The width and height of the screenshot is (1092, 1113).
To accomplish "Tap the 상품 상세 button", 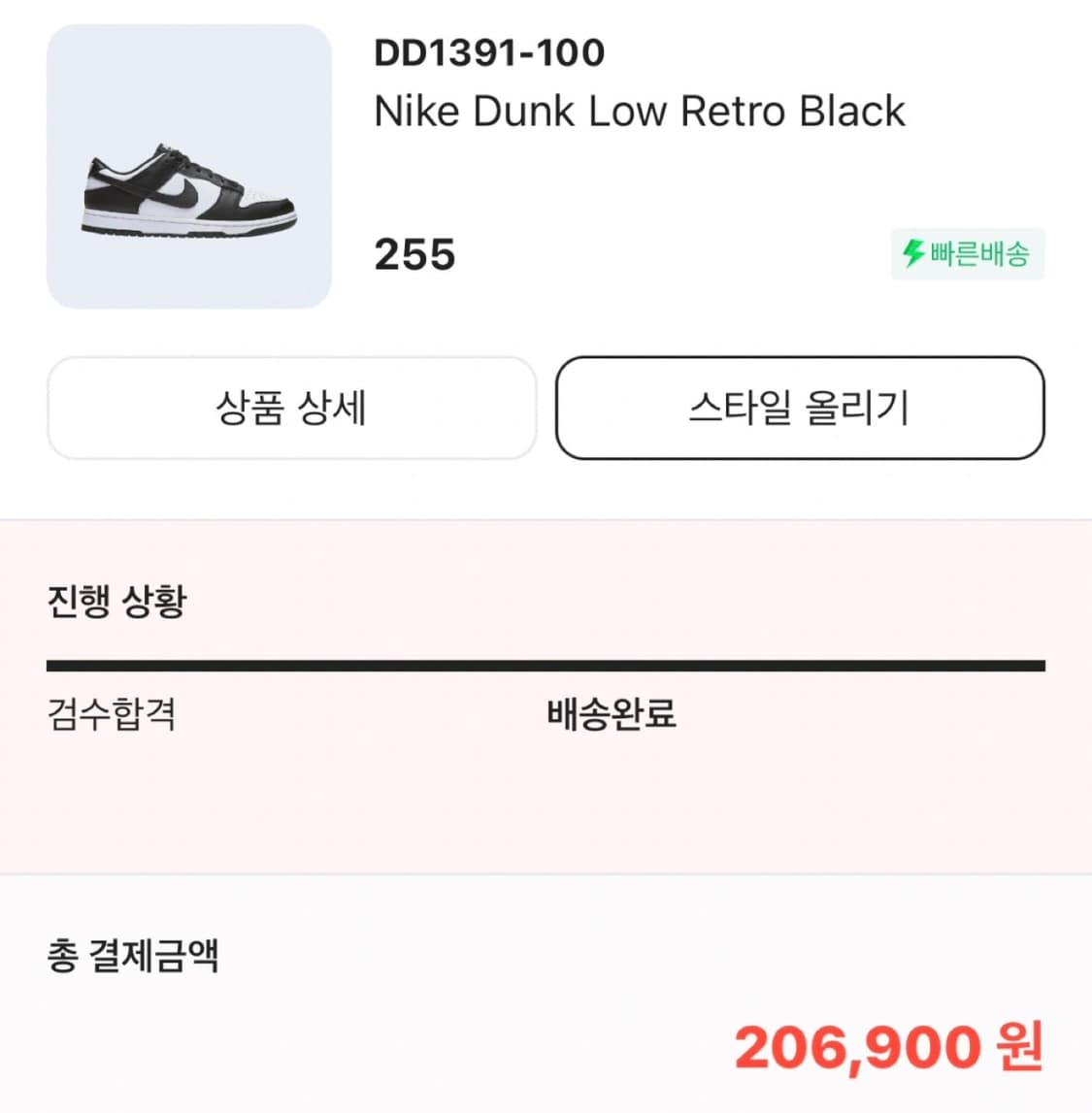I will coord(290,409).
